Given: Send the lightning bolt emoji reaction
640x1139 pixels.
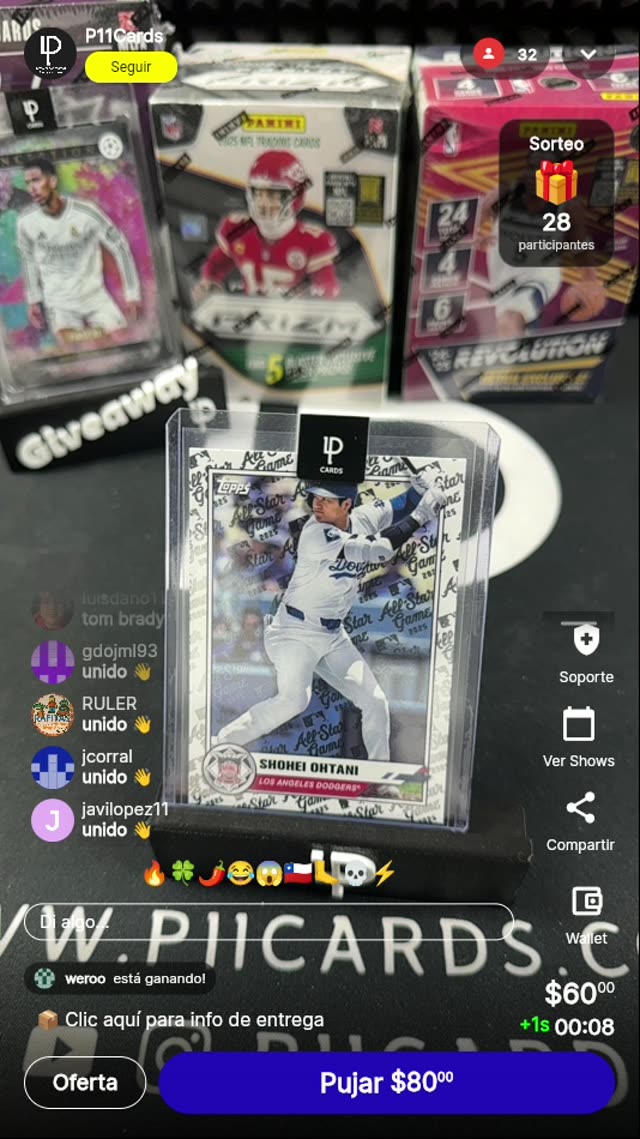Looking at the screenshot, I should coord(384,874).
